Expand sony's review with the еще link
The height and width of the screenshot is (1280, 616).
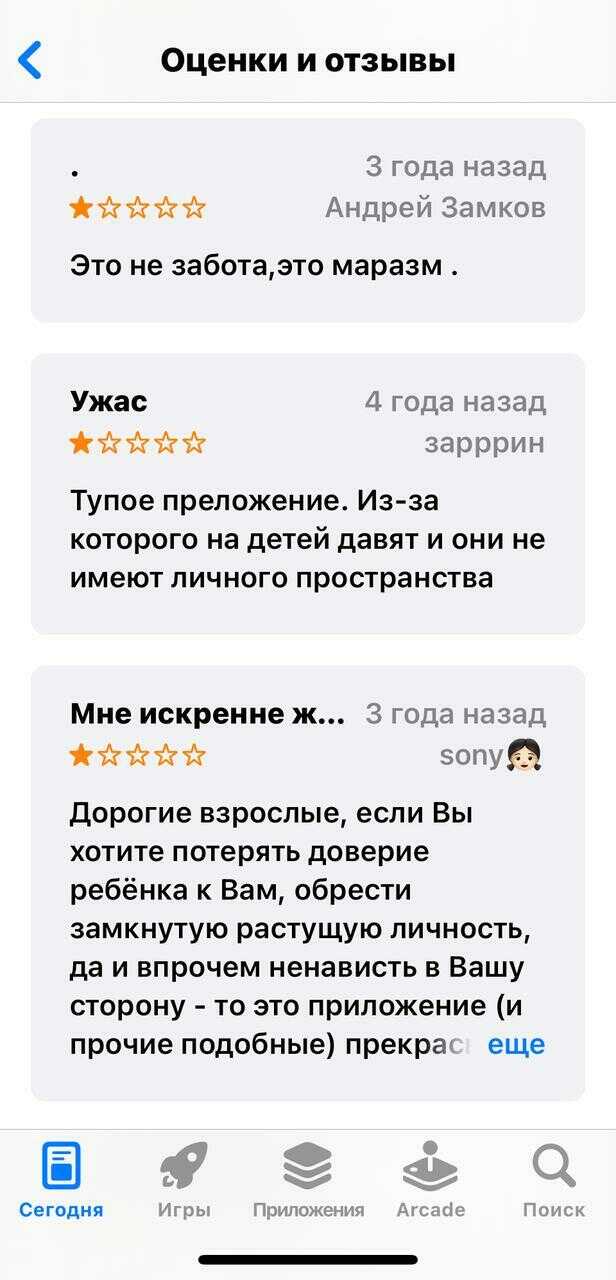[x=516, y=1044]
